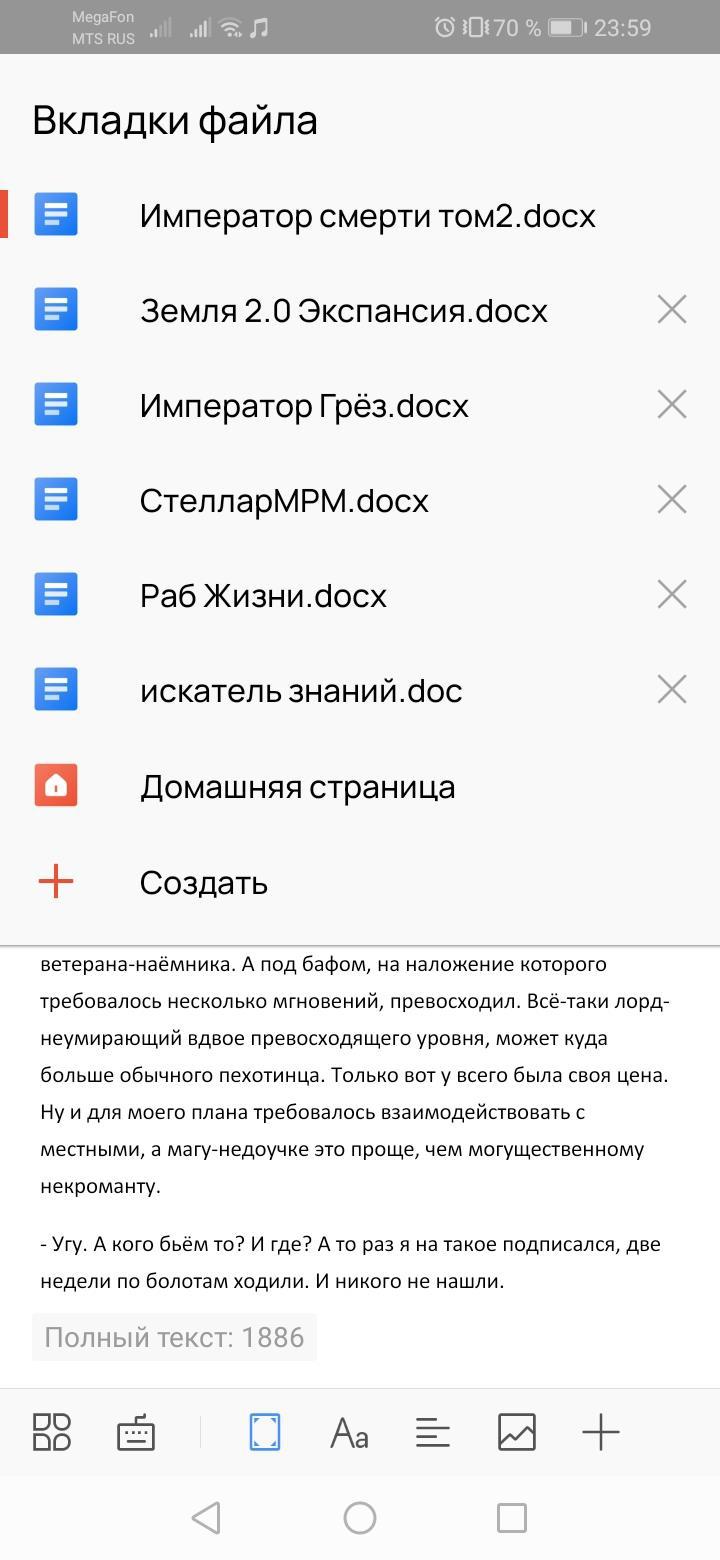Open the Император смерти том2.docx tab

click(367, 216)
